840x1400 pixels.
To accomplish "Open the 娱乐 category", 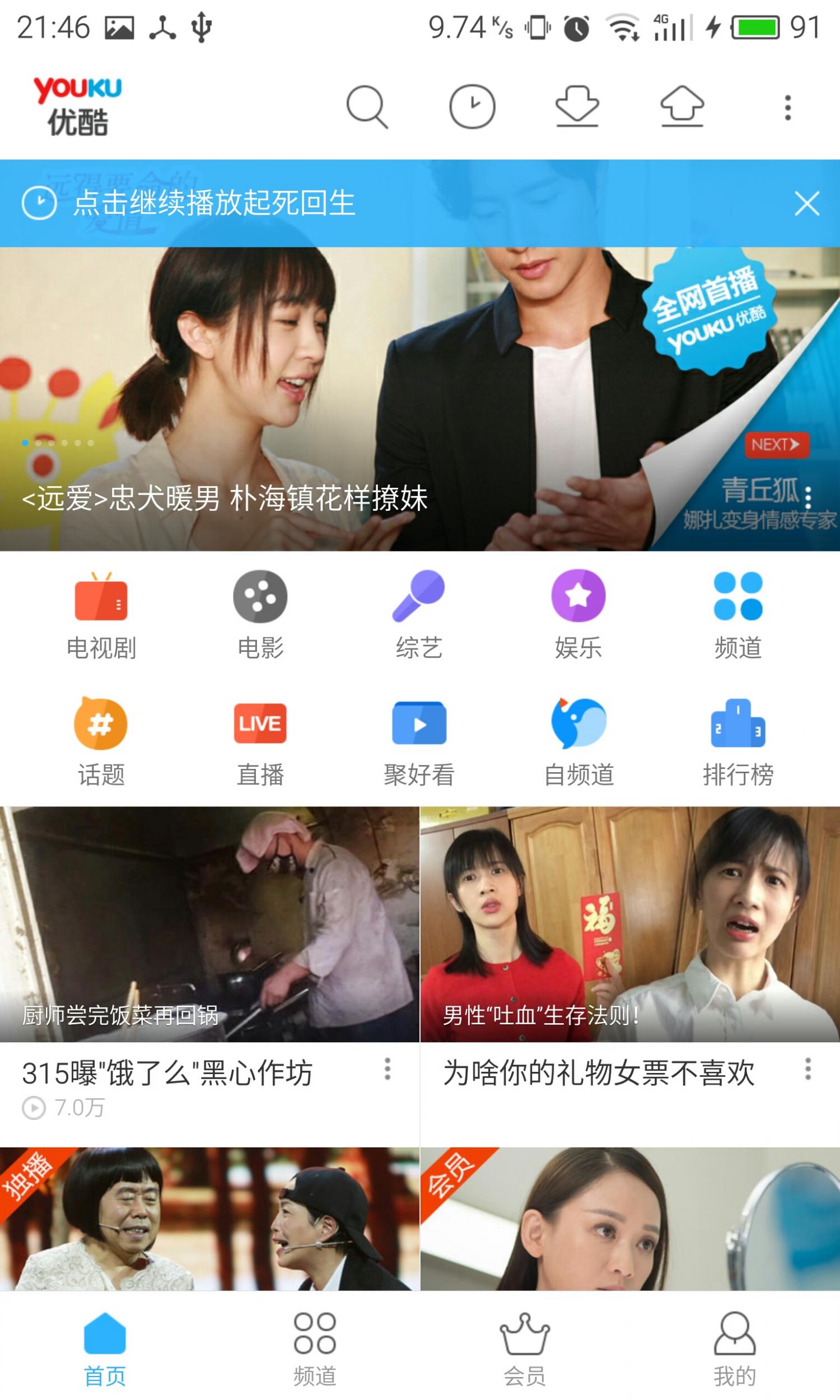I will click(578, 615).
